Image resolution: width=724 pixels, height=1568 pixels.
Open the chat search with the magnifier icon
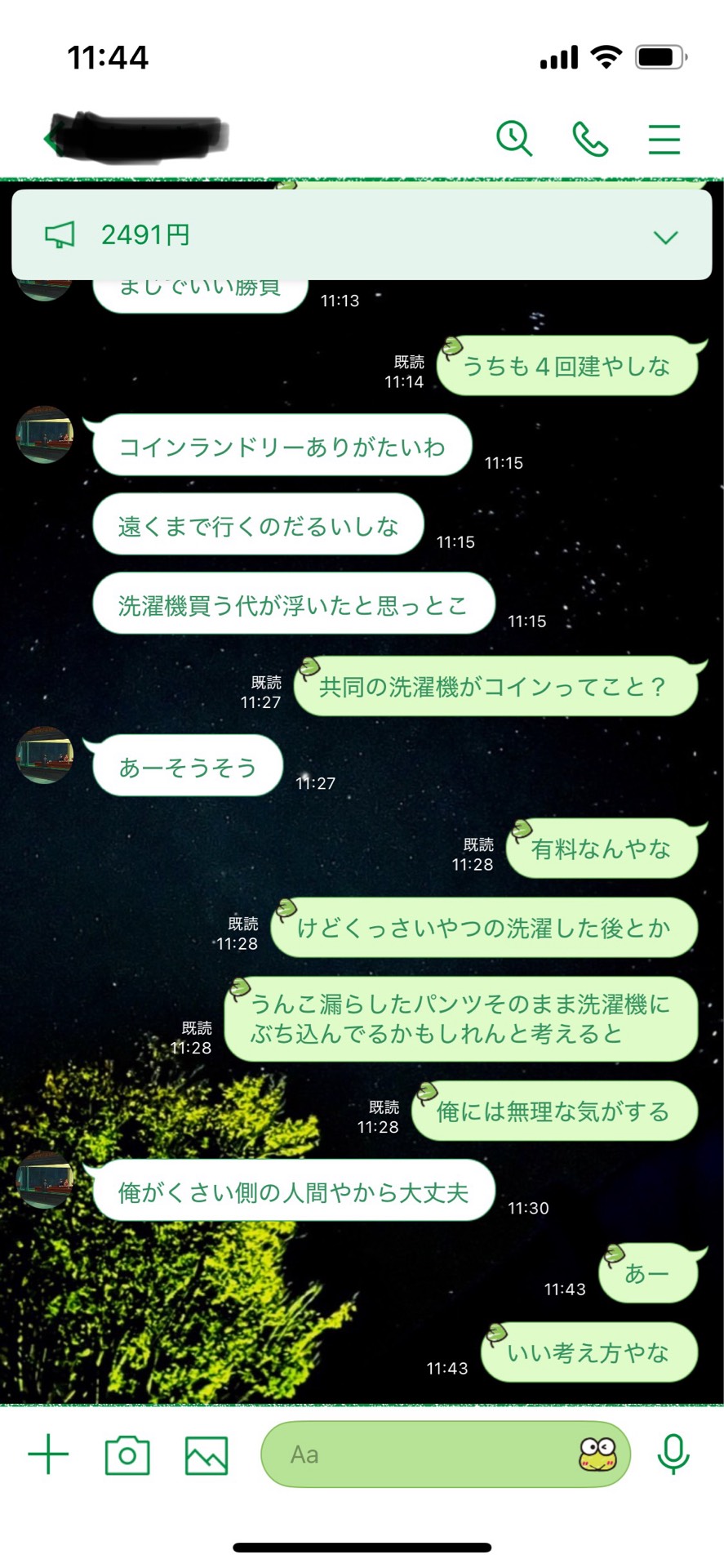pyautogui.click(x=514, y=138)
